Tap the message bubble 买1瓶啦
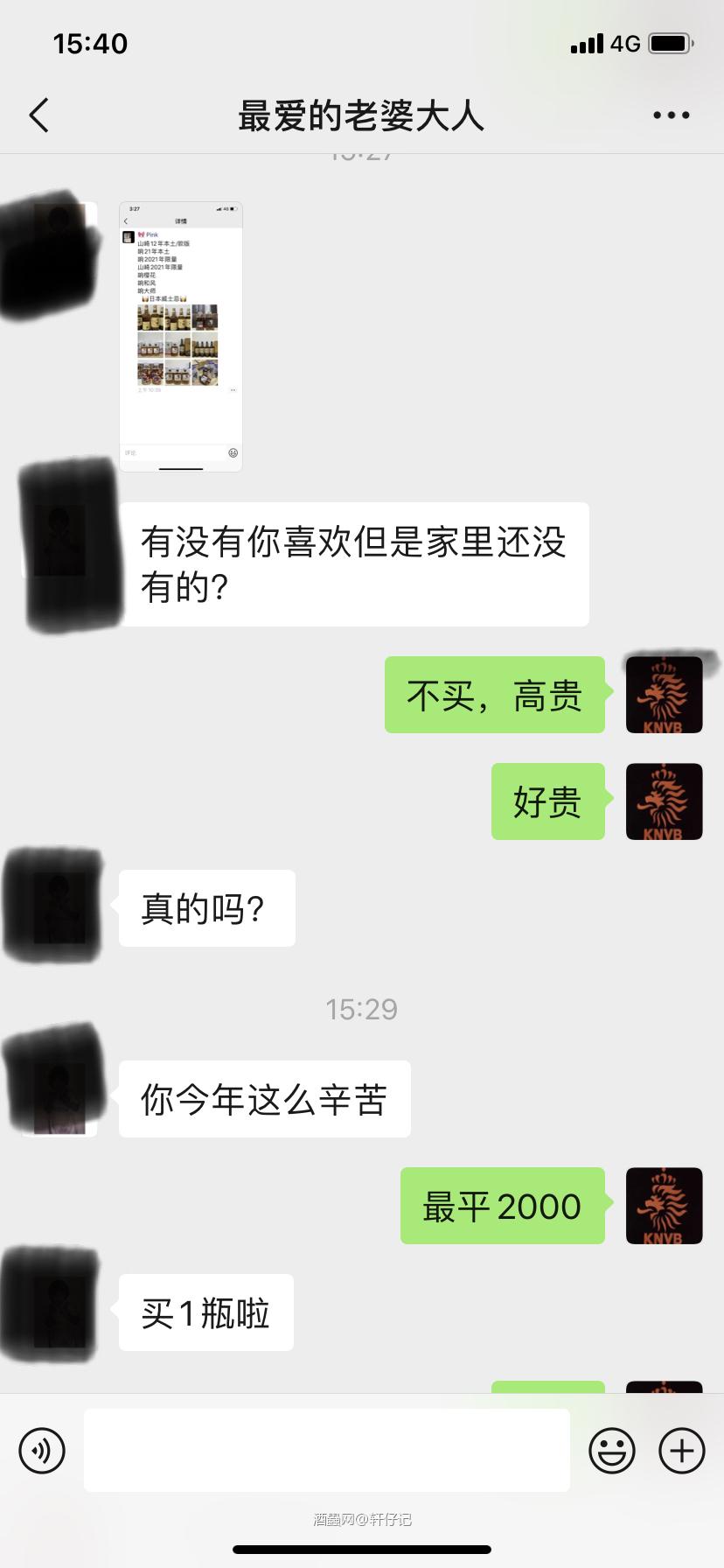This screenshot has height=1568, width=724. click(205, 1312)
